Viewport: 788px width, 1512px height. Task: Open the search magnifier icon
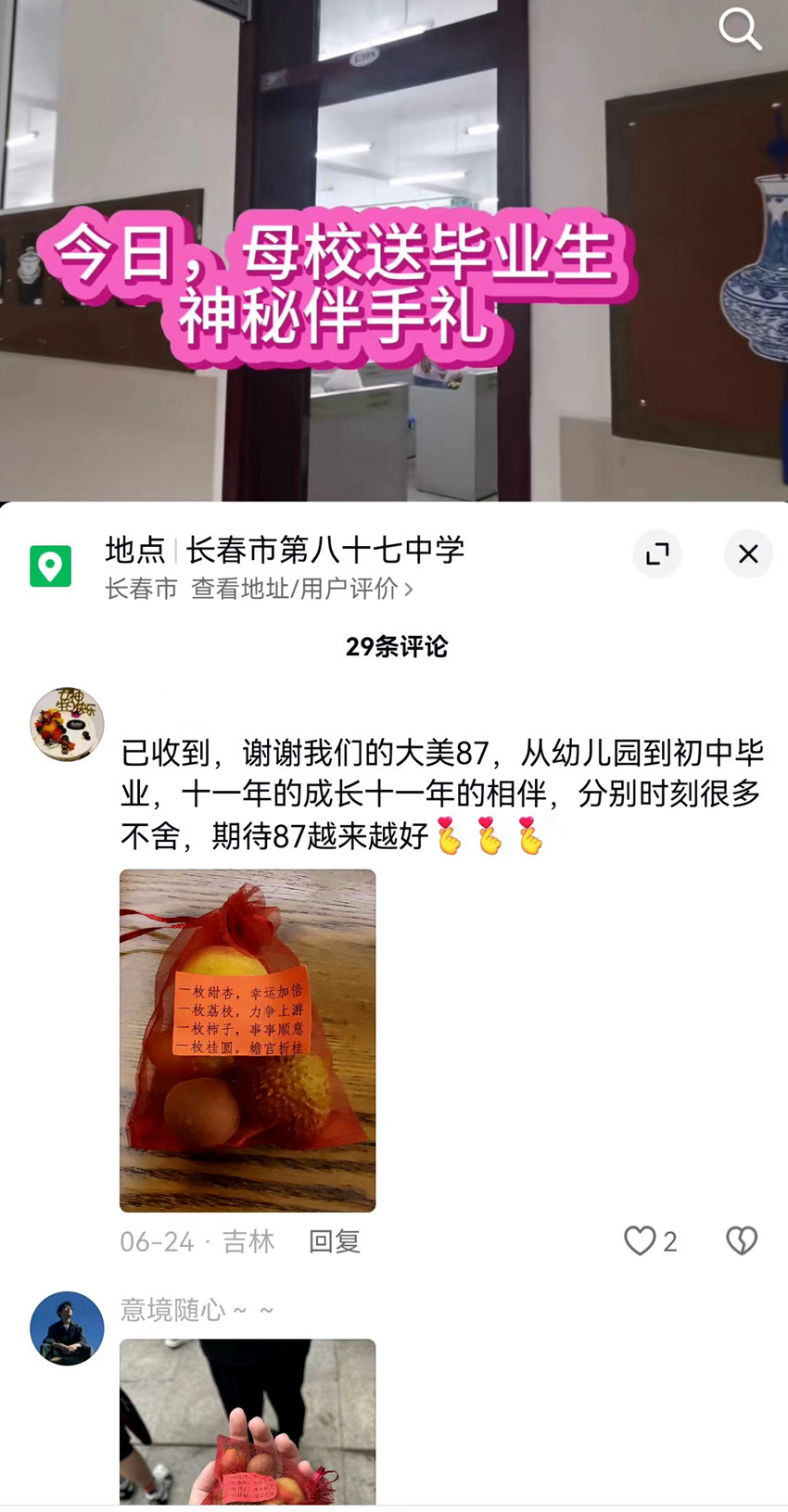740,29
